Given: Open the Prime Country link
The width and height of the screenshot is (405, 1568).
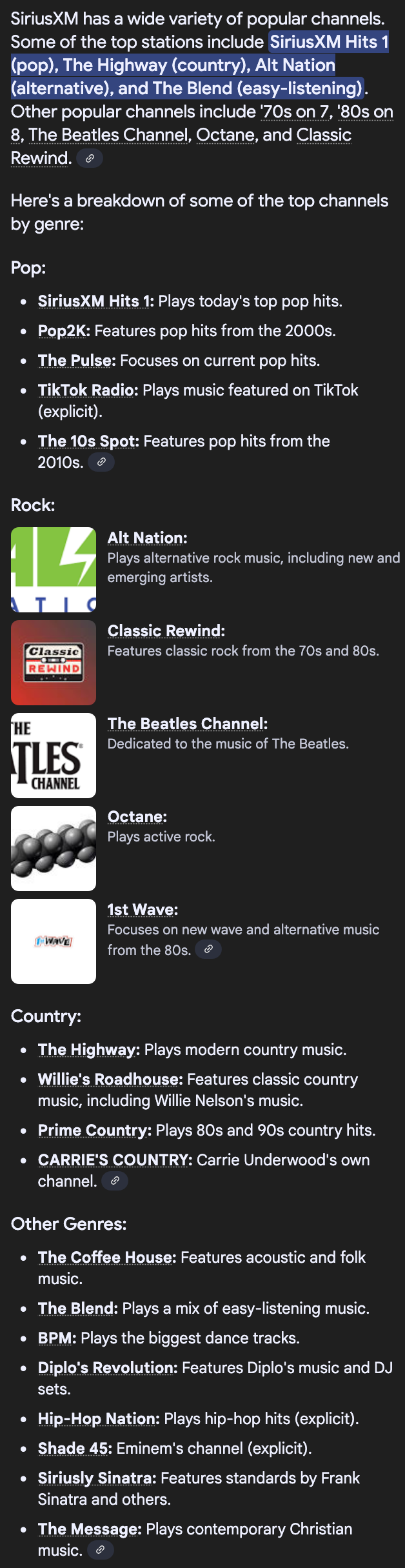Looking at the screenshot, I should coord(95,1131).
